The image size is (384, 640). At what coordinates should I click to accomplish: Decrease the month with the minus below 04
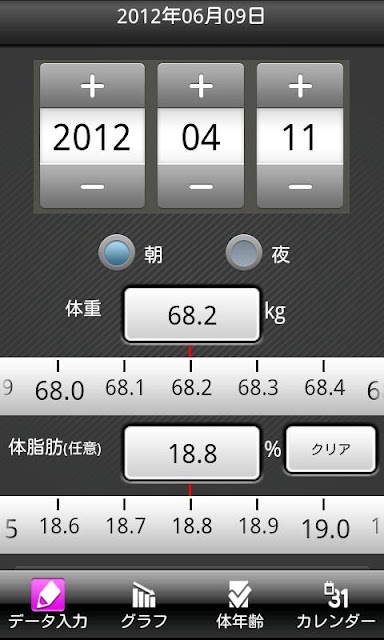201,187
